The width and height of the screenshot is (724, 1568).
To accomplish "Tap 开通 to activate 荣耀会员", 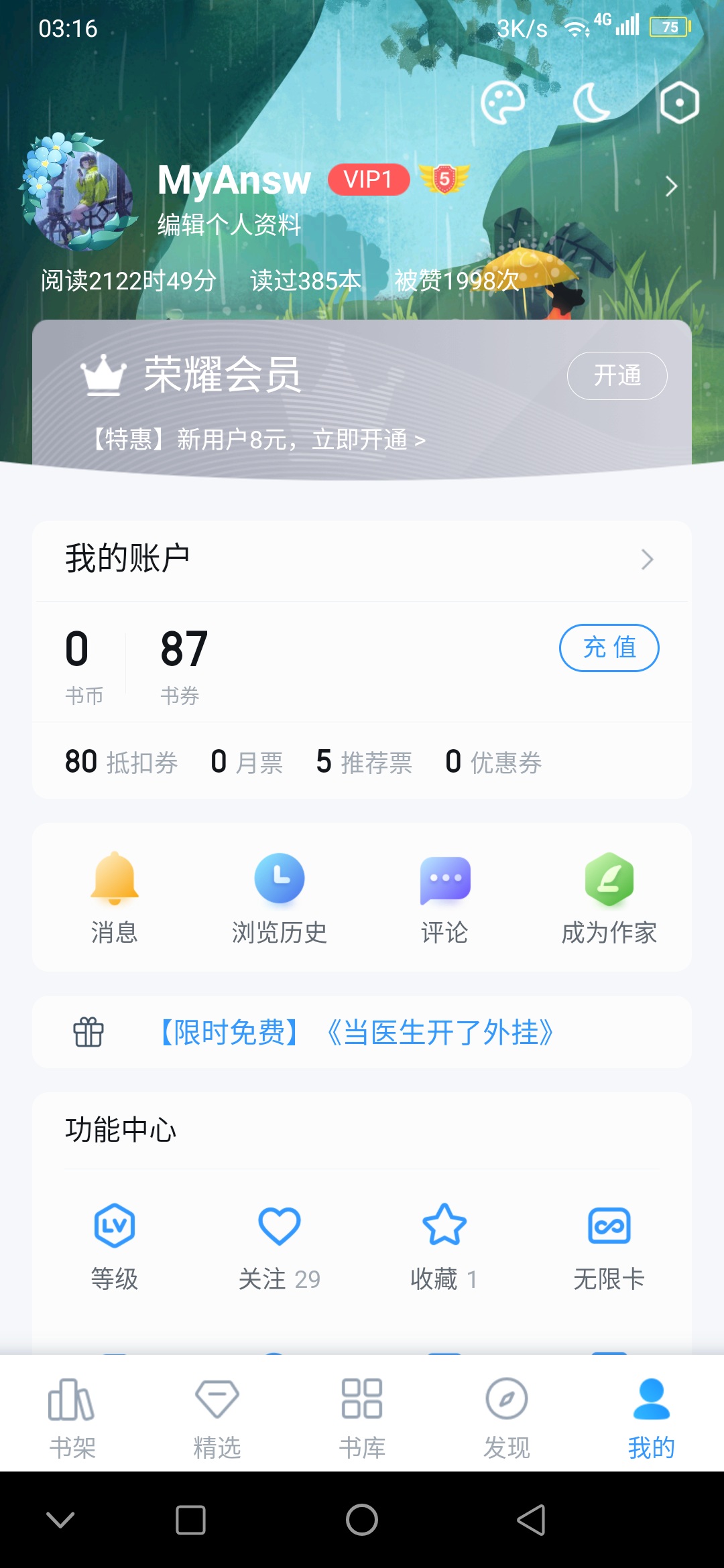I will (x=617, y=375).
